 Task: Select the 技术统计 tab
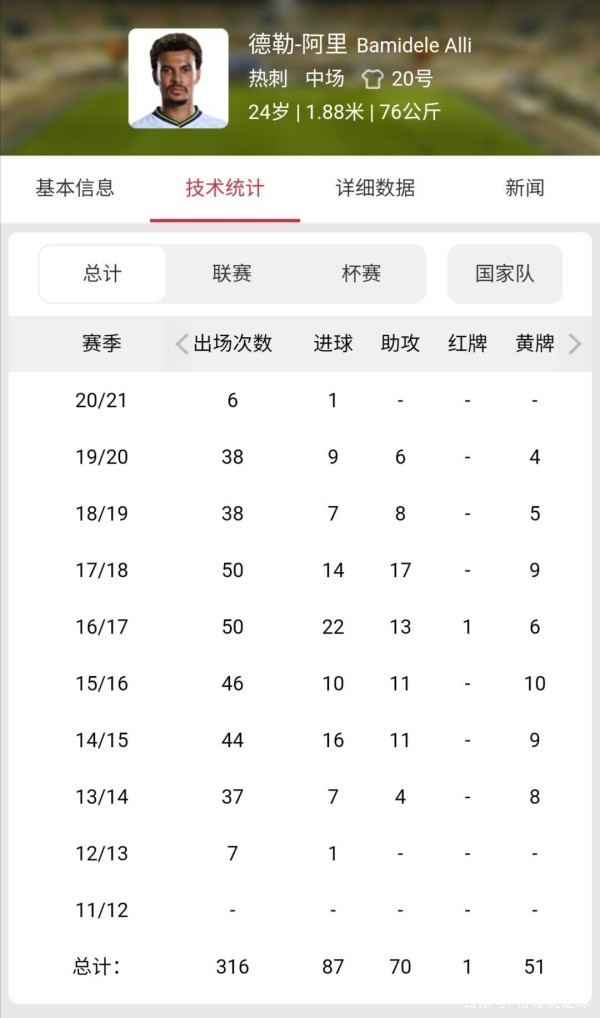225,188
